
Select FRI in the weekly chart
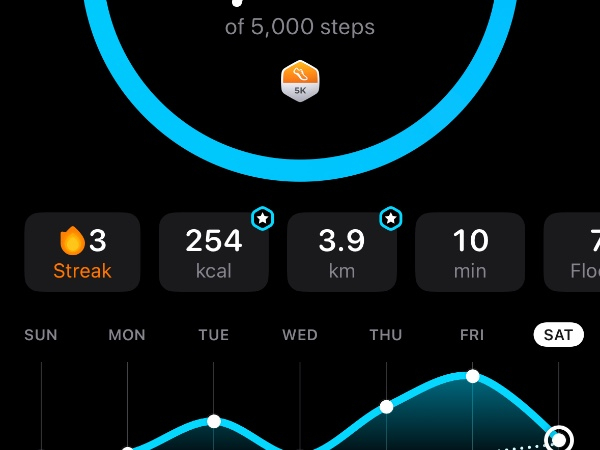pos(472,334)
